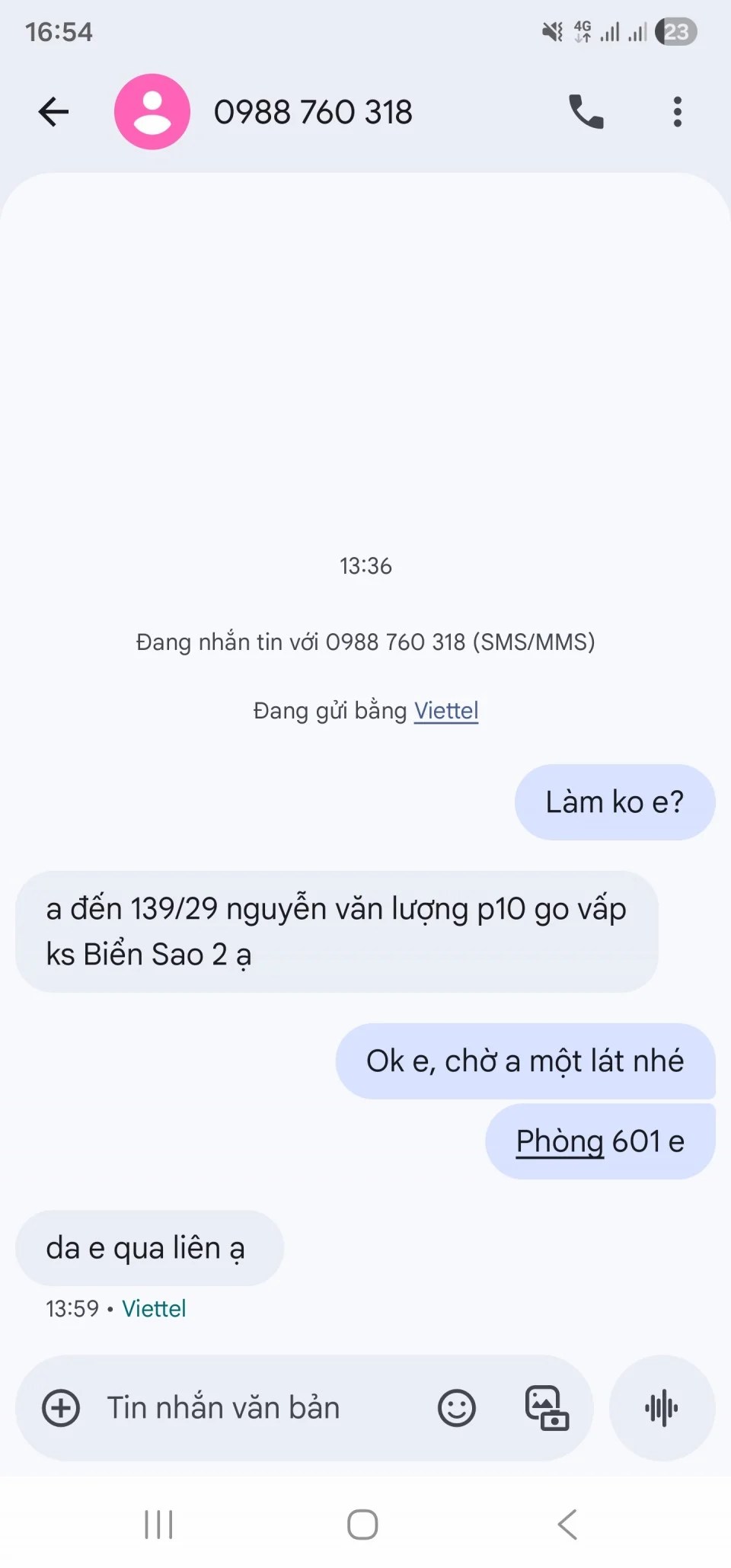Open recent apps from the navigation bar
Screen dimensions: 731x1568
click(158, 1525)
